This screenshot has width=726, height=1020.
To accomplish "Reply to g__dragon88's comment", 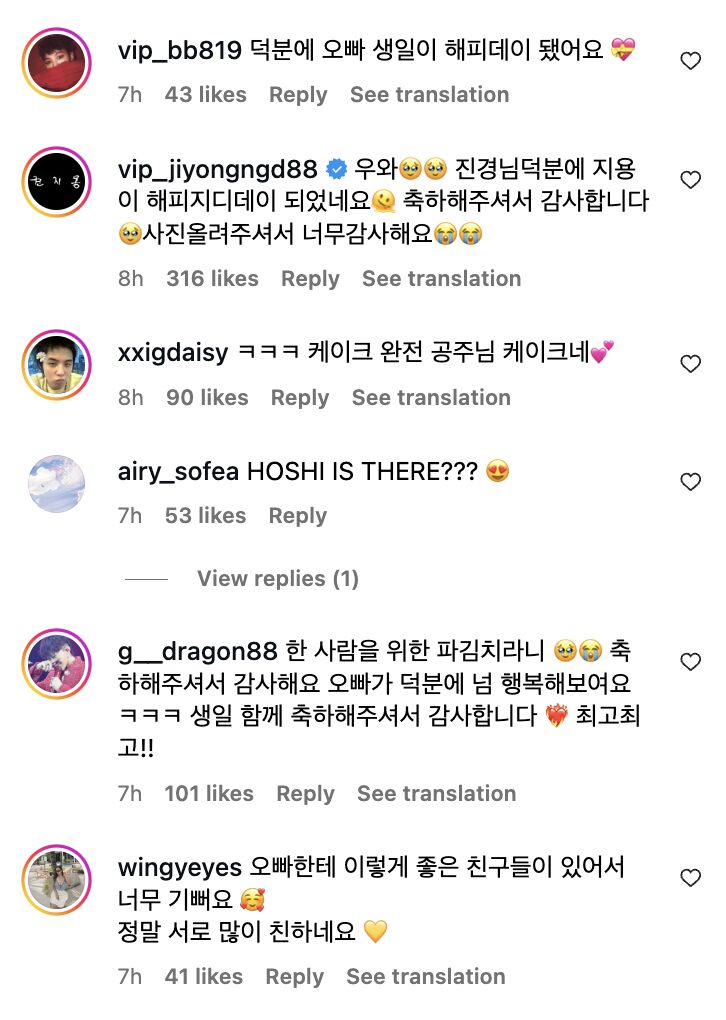I will [x=305, y=794].
